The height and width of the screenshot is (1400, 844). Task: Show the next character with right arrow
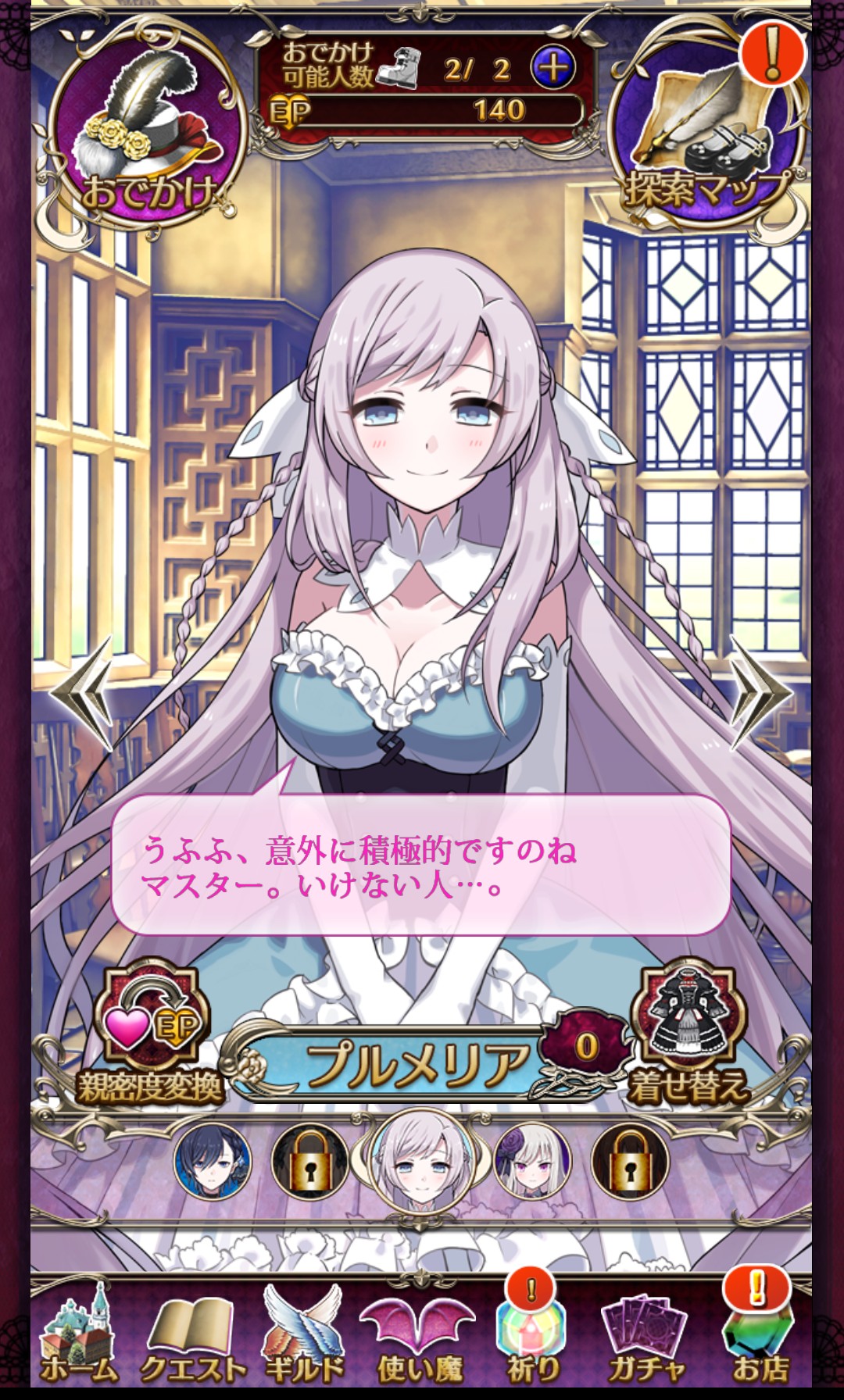pos(760,693)
